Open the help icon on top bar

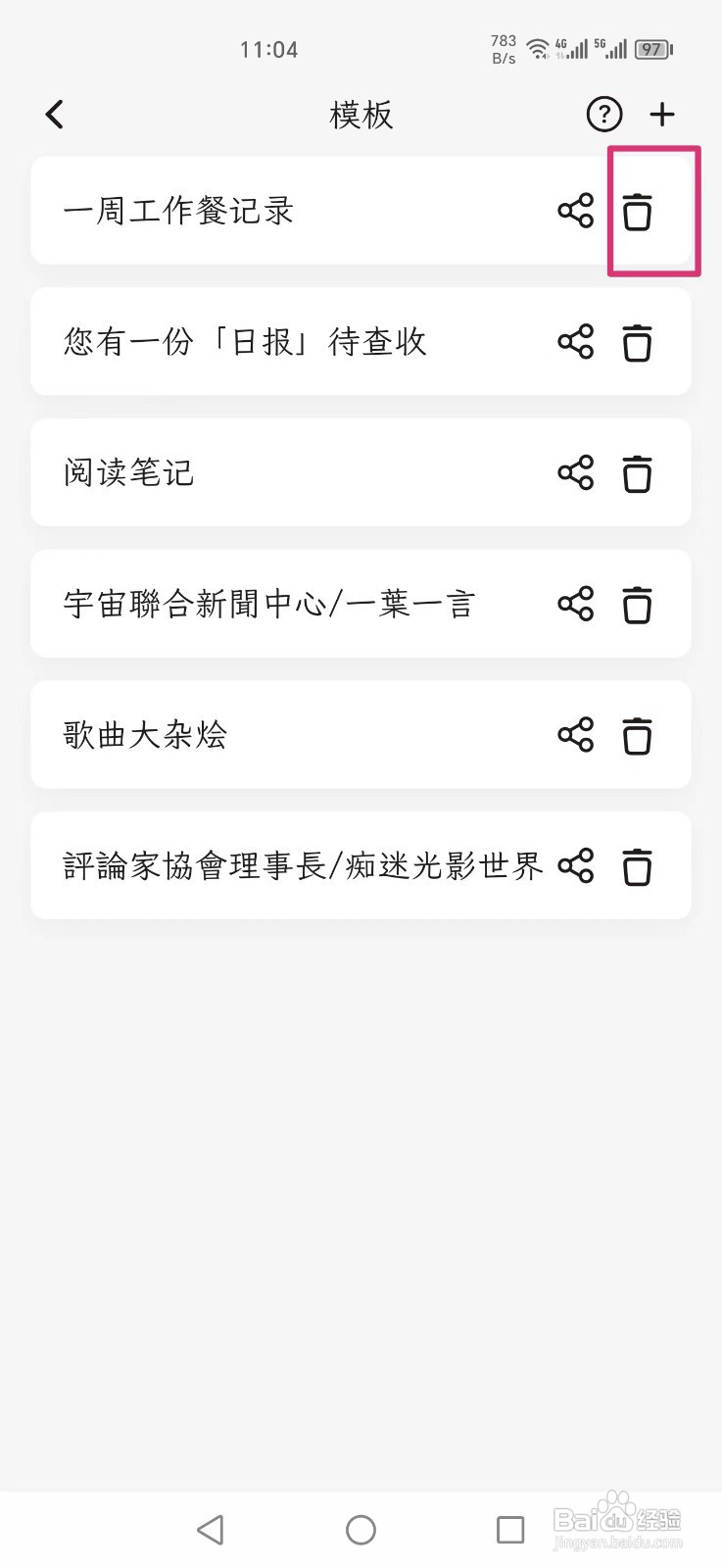603,115
